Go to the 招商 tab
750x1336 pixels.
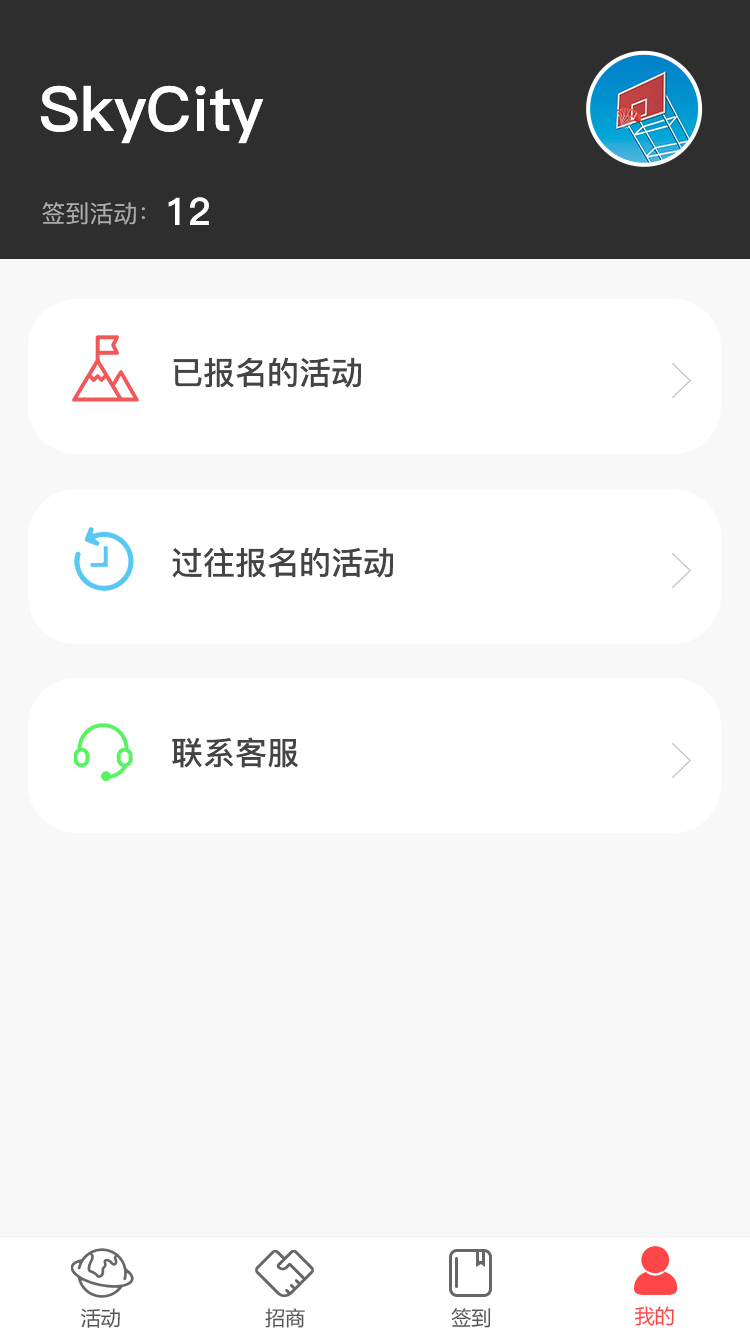pyautogui.click(x=285, y=1287)
